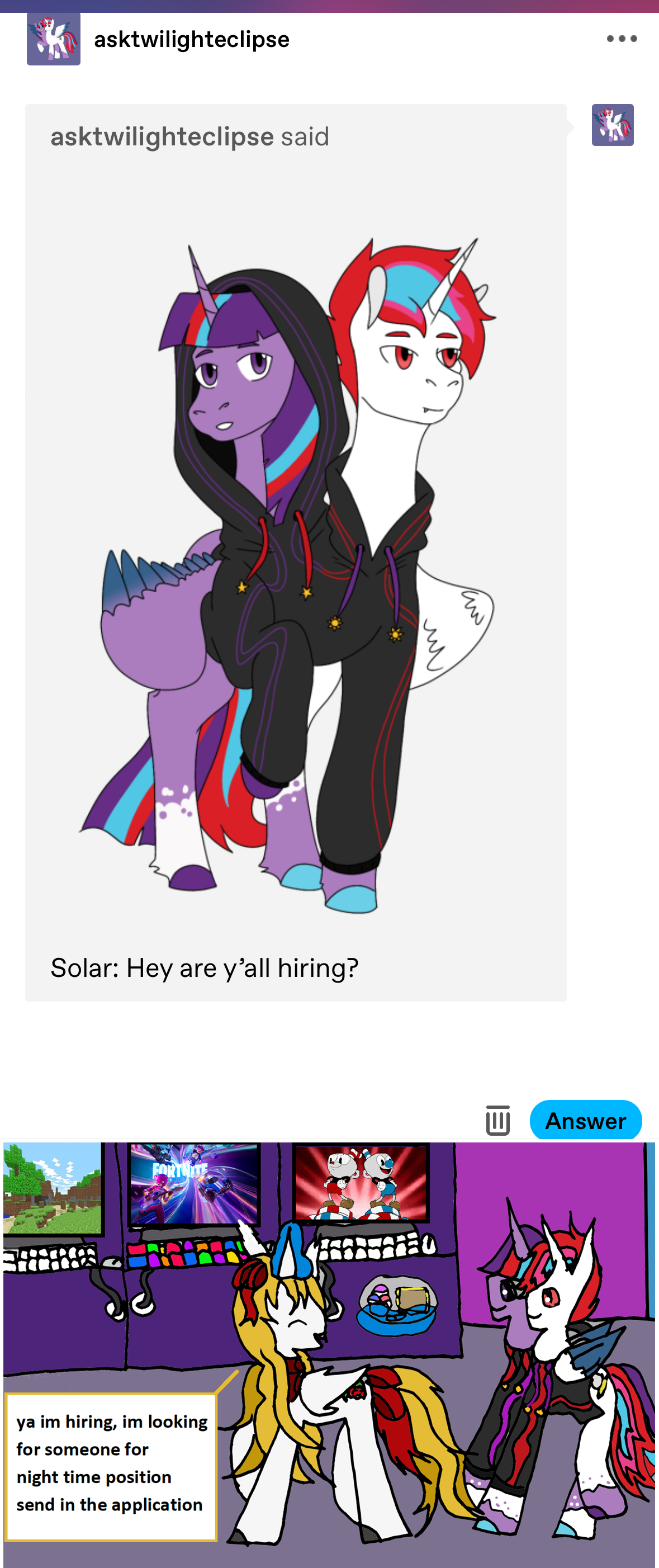View the gaming room reply drawing
The image size is (659, 1568).
pos(329,1351)
